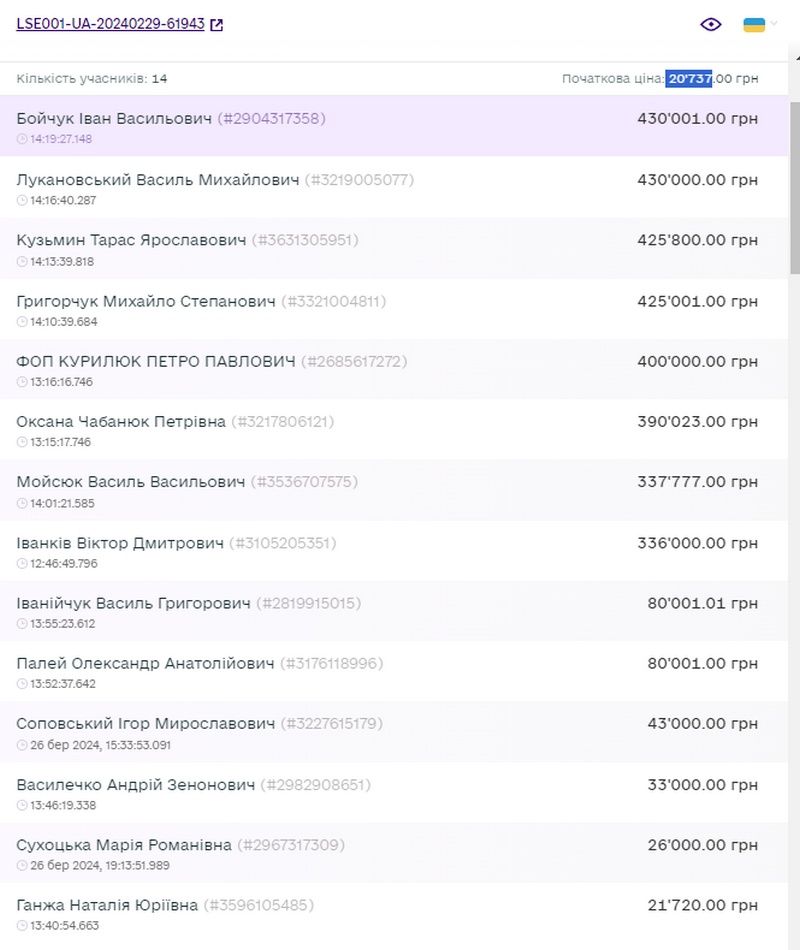Toggle the eye visibility icon at top right
The height and width of the screenshot is (950, 800).
coord(711,23)
